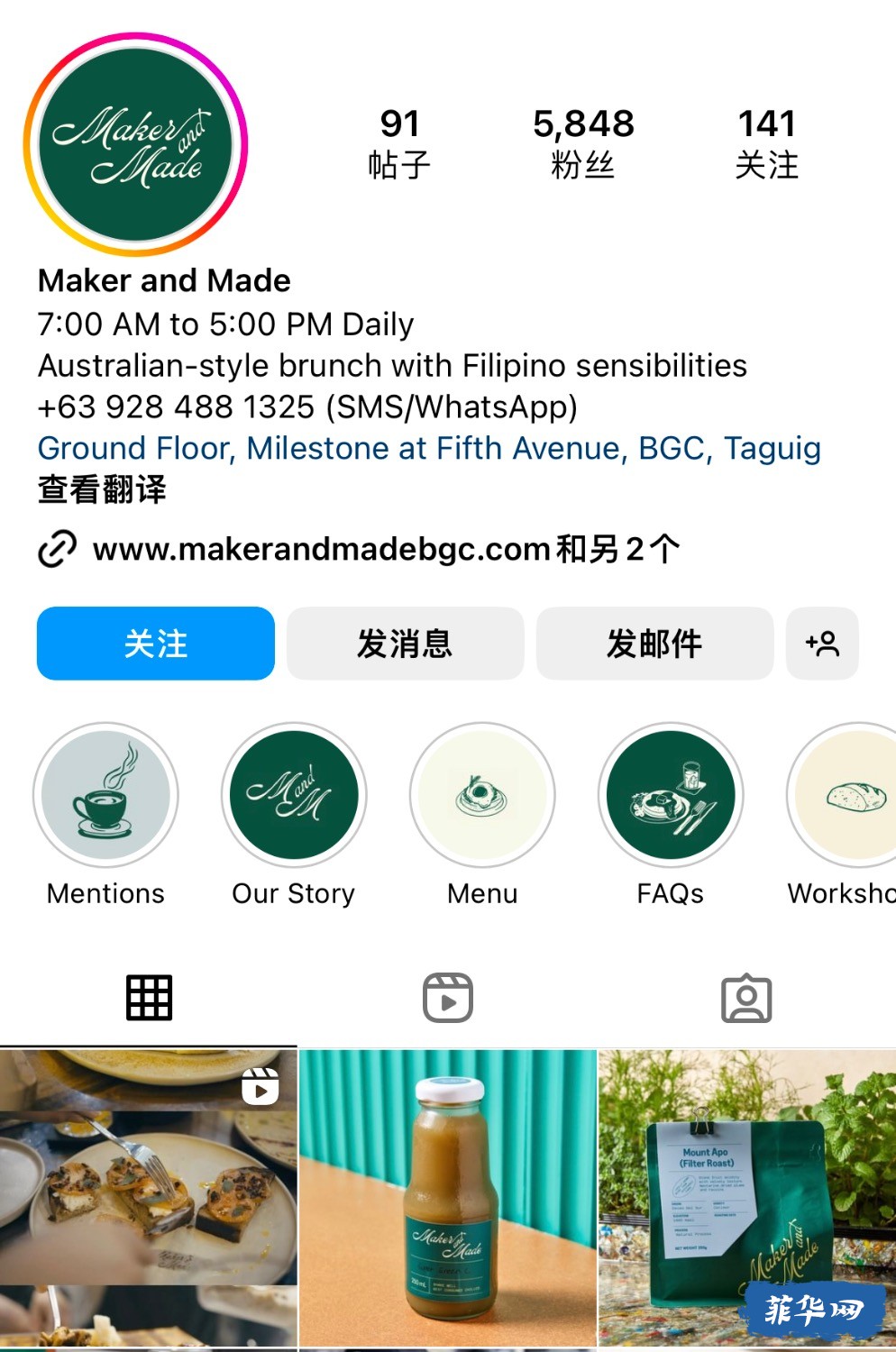Open the Ground Floor, Milestone address link
This screenshot has height=1352, width=896.
pos(429,448)
